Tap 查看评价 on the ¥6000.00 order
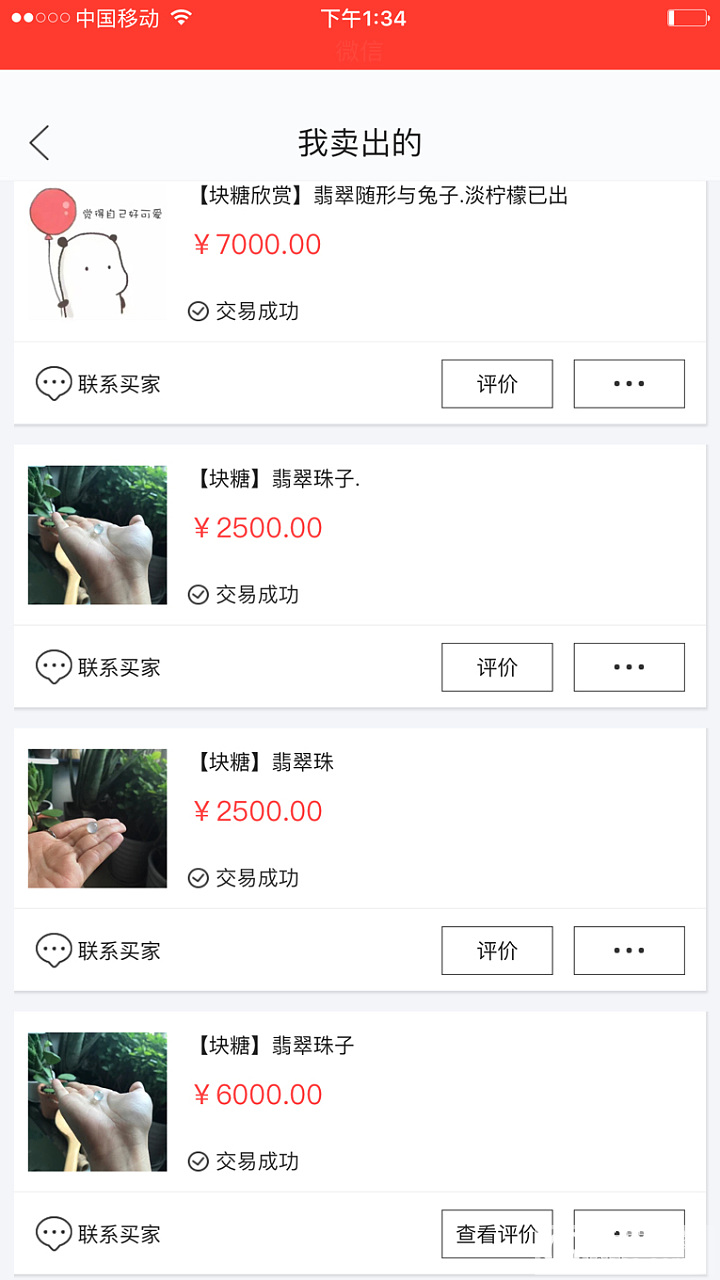The image size is (720, 1280). [497, 1234]
